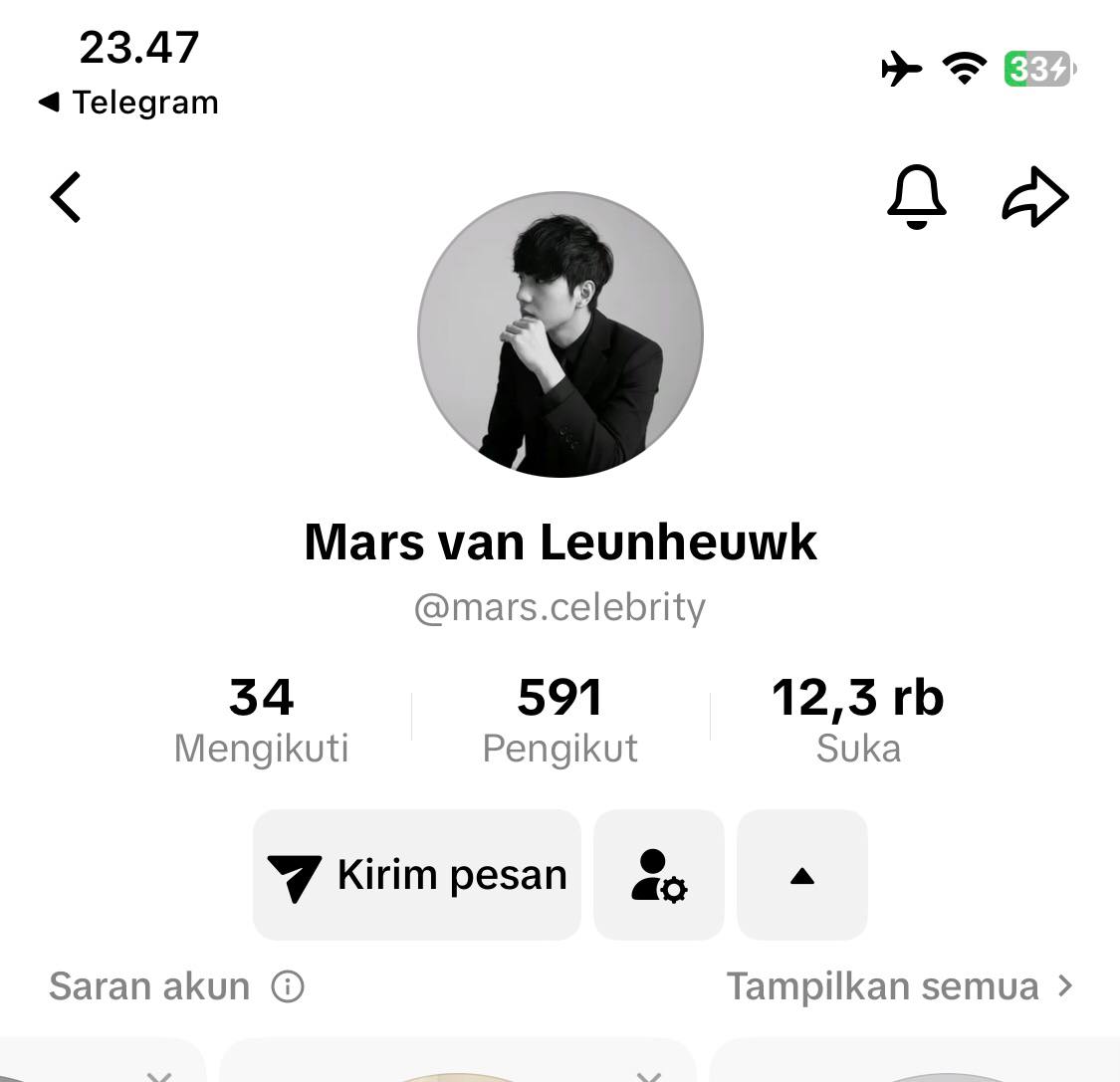Viewport: 1120px width, 1082px height.
Task: Return to Telegram app
Action: click(129, 103)
